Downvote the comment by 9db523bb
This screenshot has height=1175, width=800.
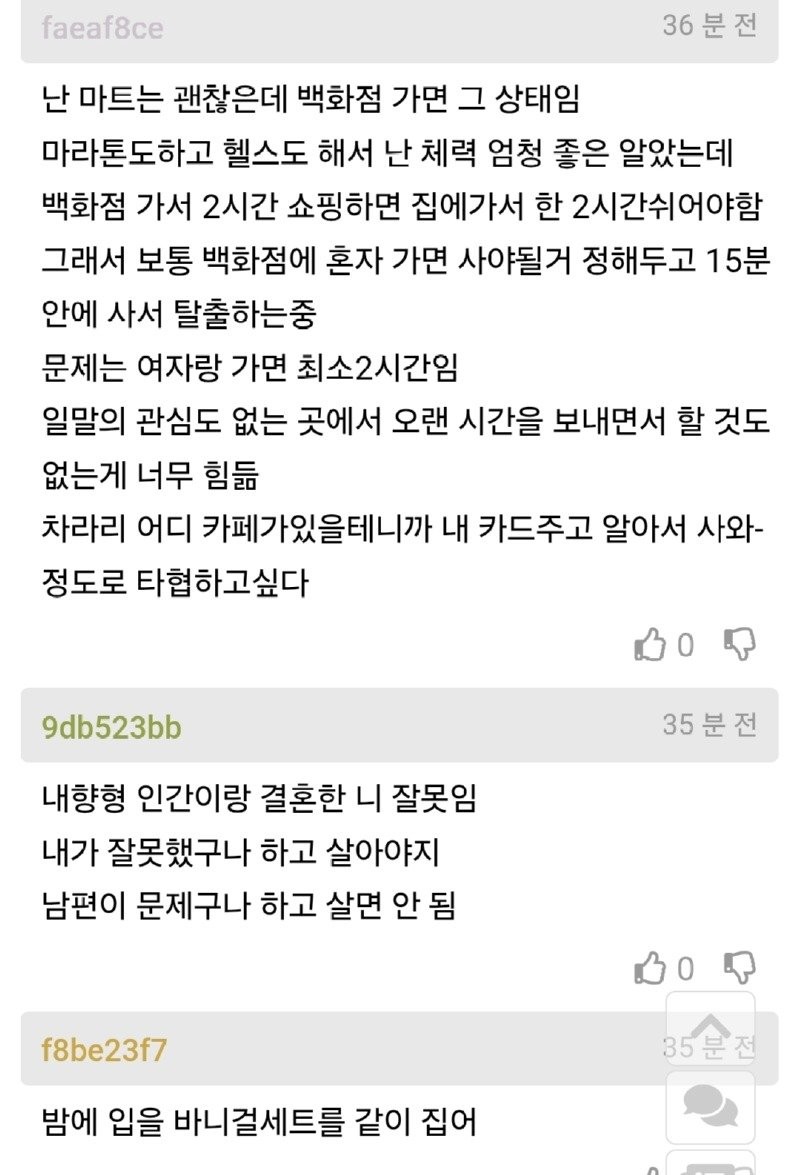(739, 967)
